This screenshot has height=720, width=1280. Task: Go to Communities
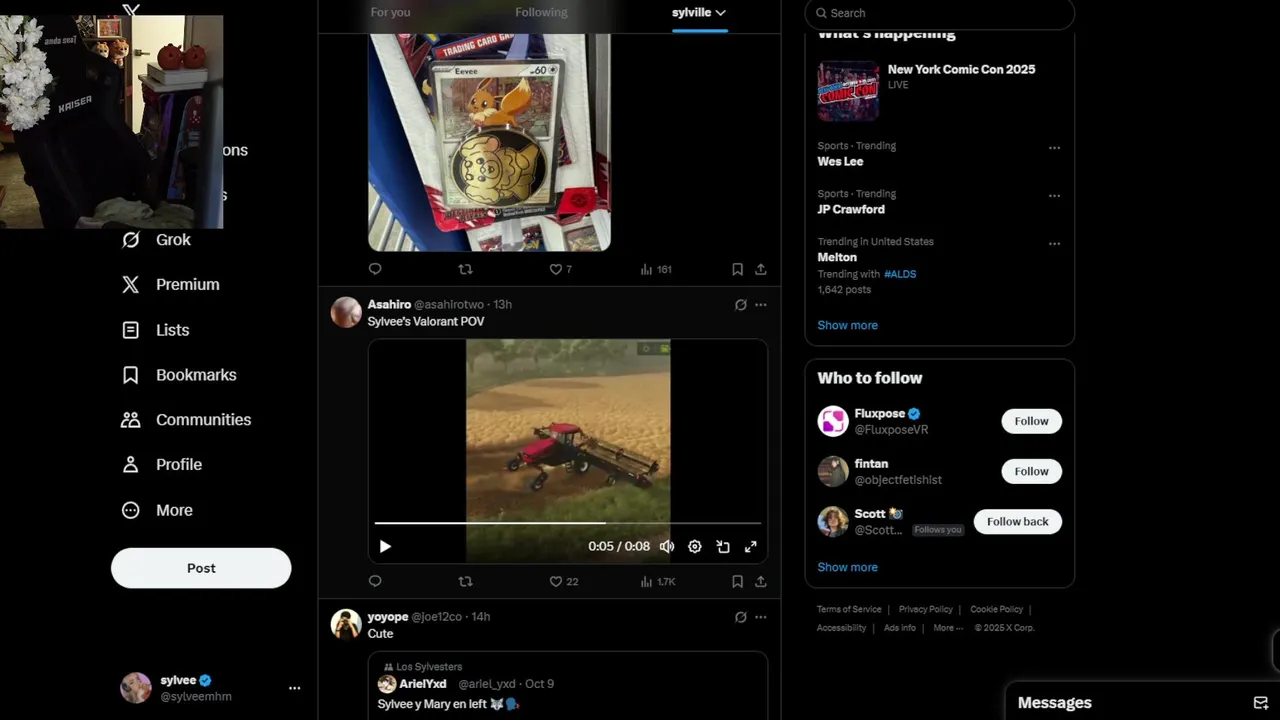pyautogui.click(x=202, y=420)
